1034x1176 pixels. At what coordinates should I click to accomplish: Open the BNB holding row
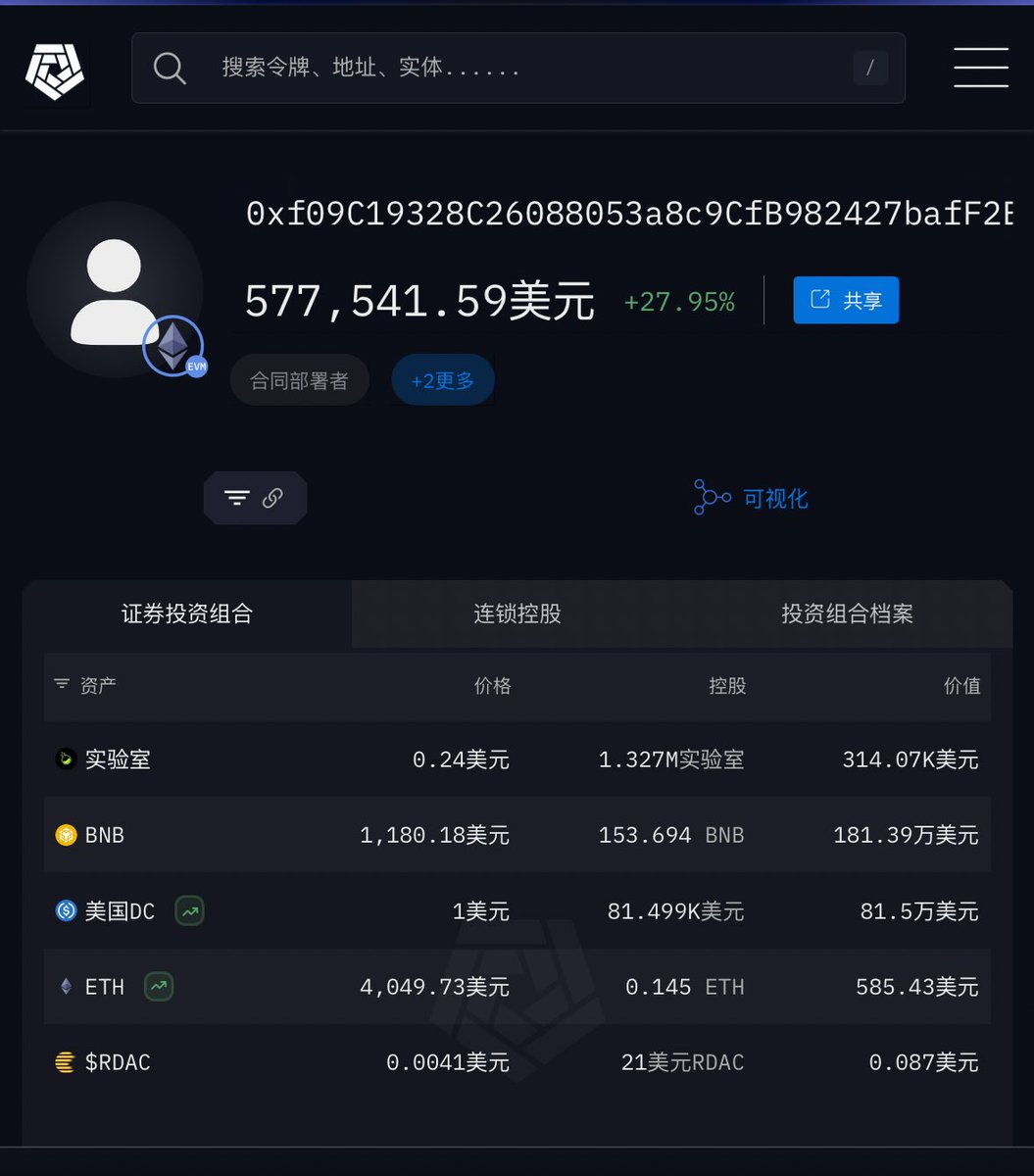(104, 835)
